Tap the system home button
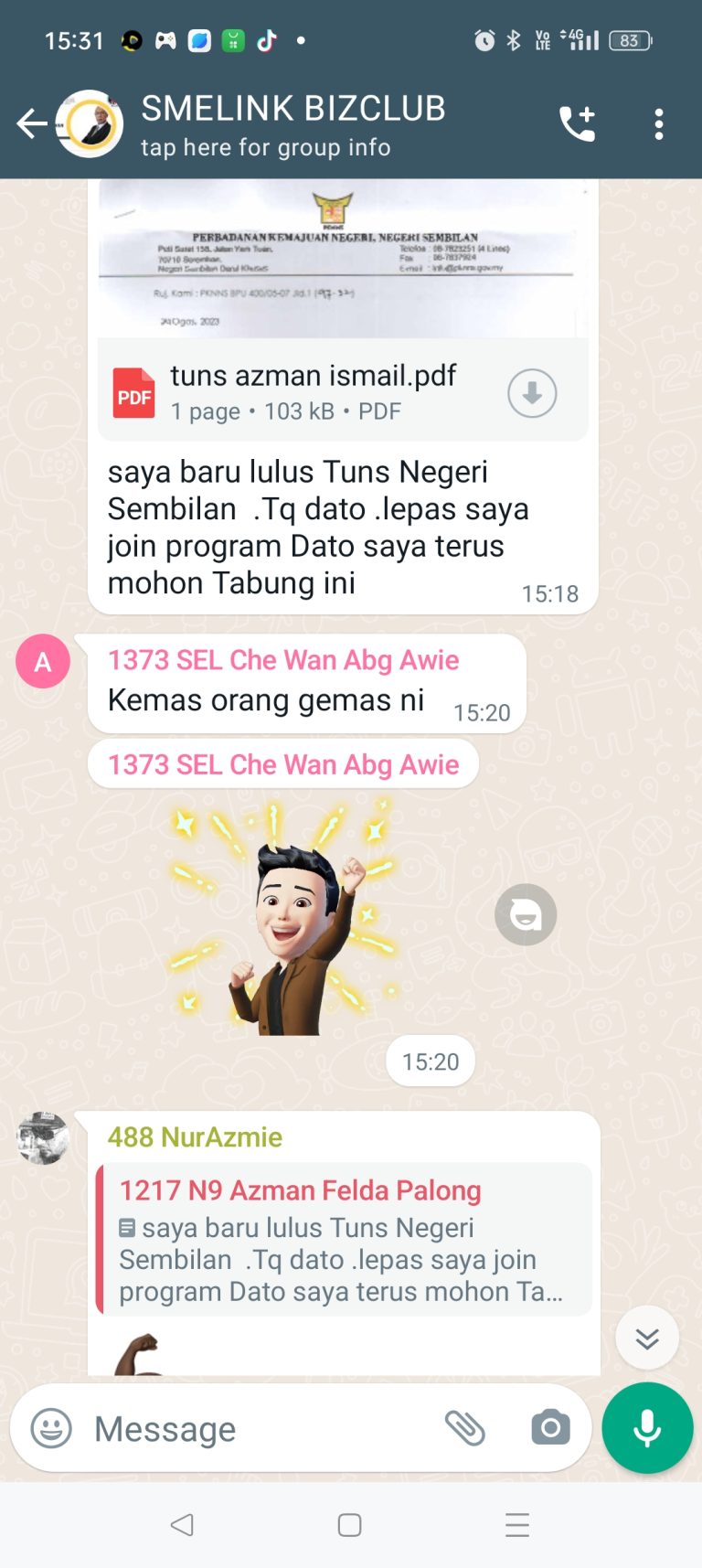702x1568 pixels. [349, 1525]
